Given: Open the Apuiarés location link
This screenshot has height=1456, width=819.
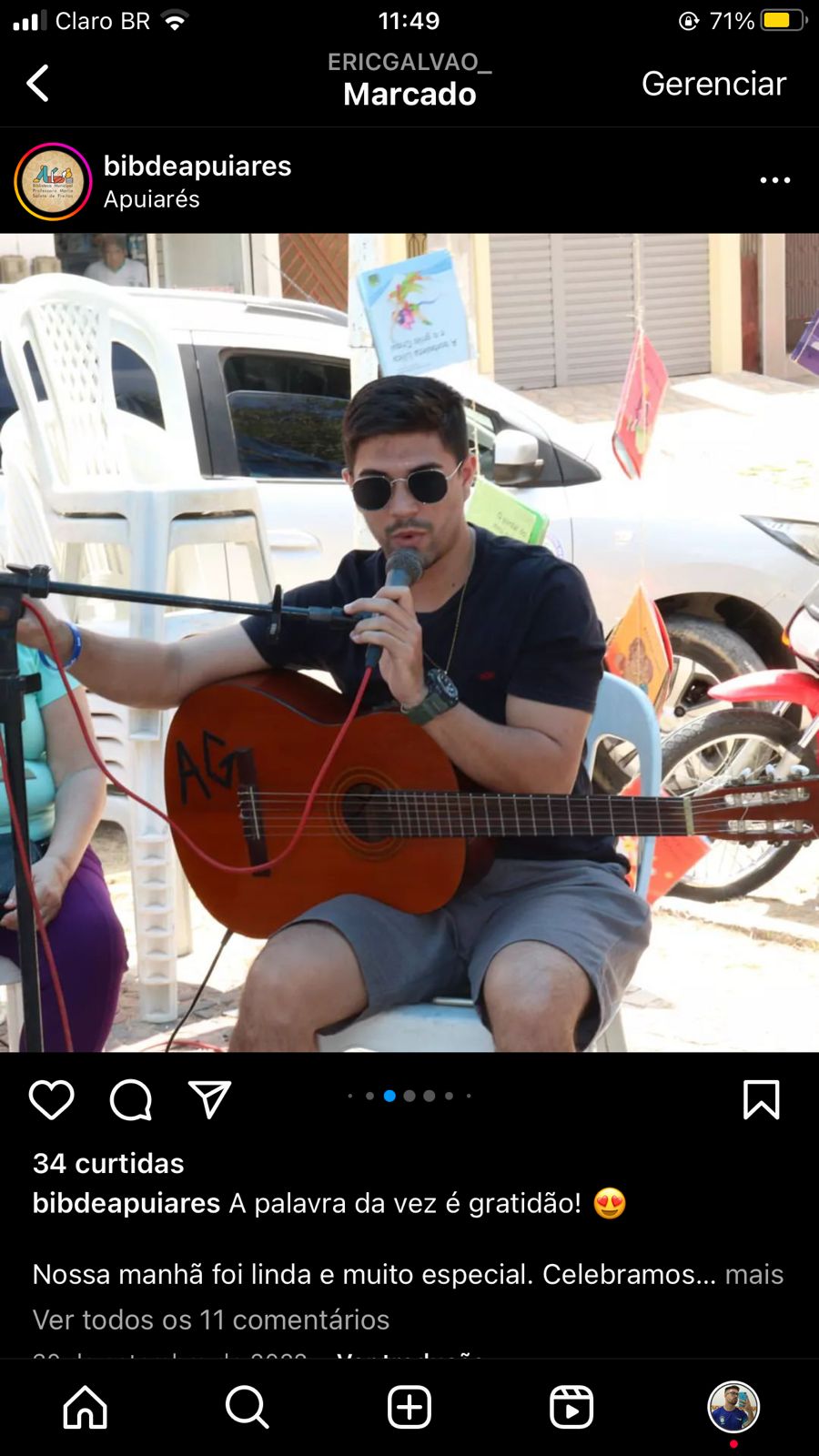Looking at the screenshot, I should 151,199.
